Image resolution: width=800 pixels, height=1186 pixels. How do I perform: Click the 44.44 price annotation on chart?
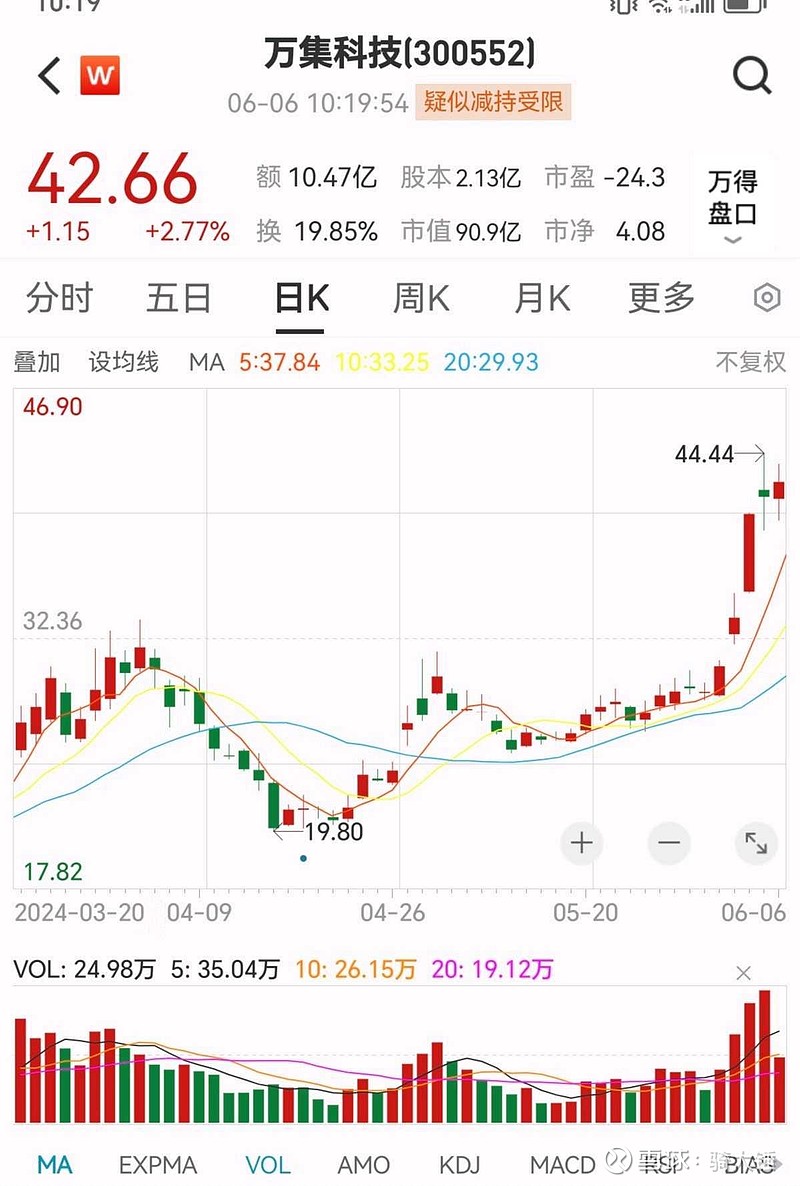coord(706,454)
